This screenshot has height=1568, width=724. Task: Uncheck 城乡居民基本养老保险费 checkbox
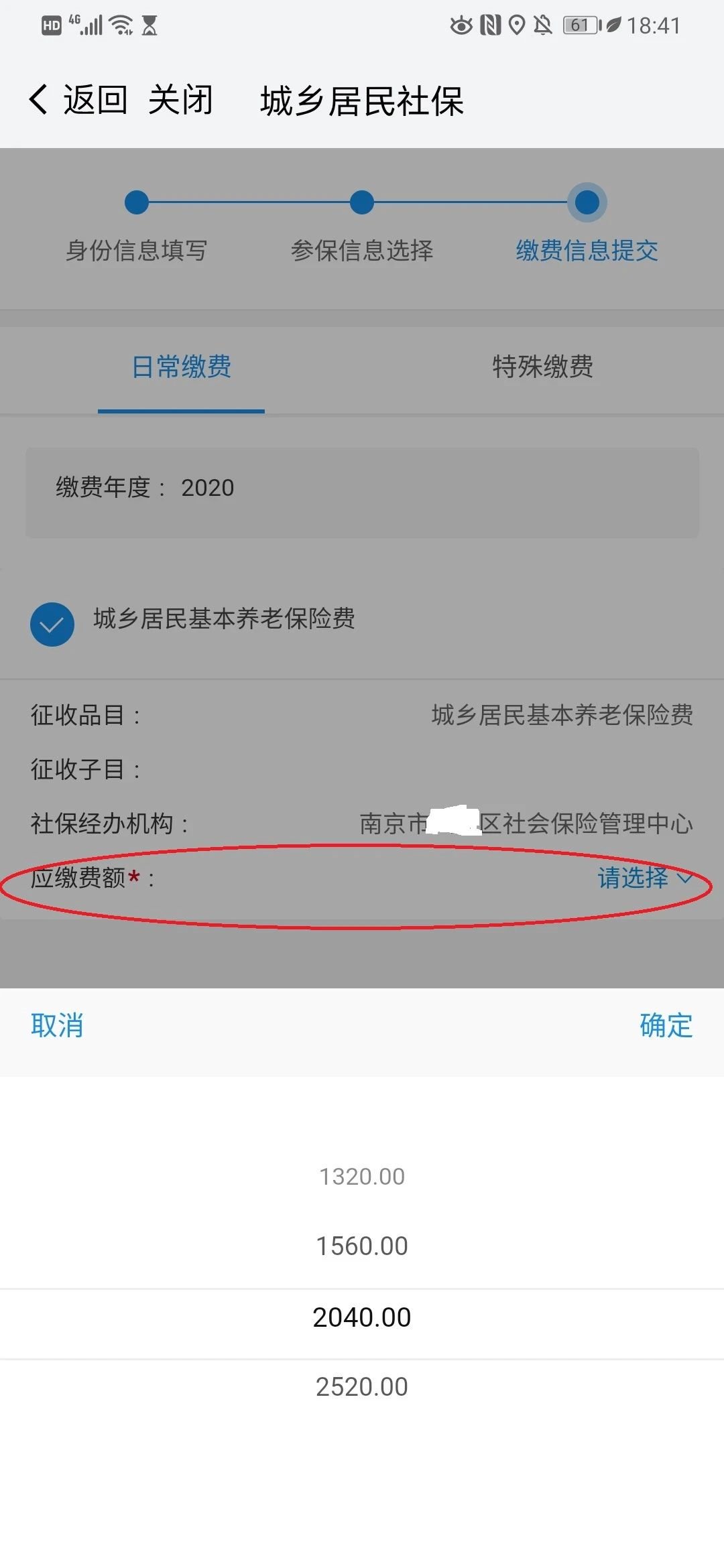coord(52,624)
